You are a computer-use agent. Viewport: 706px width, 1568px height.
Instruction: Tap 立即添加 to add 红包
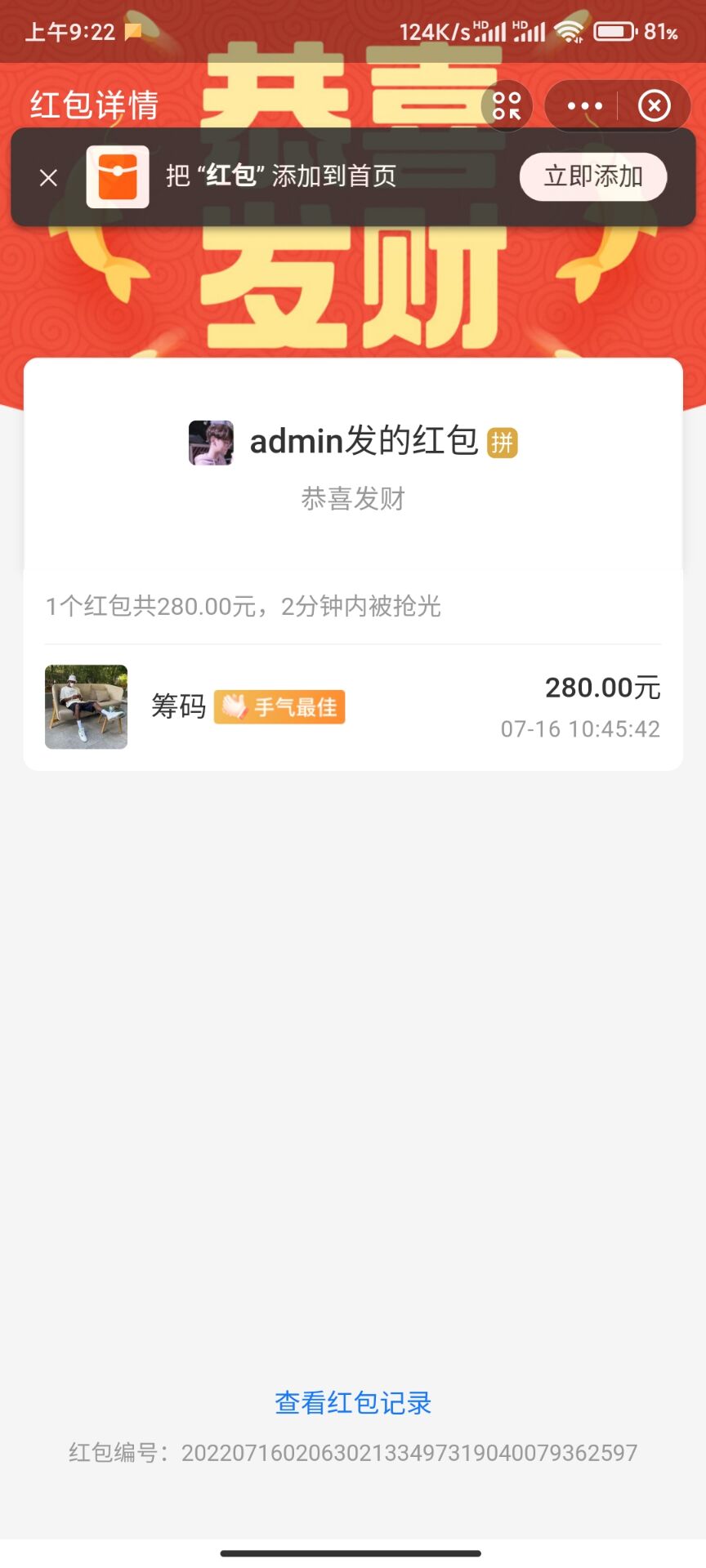pyautogui.click(x=593, y=176)
